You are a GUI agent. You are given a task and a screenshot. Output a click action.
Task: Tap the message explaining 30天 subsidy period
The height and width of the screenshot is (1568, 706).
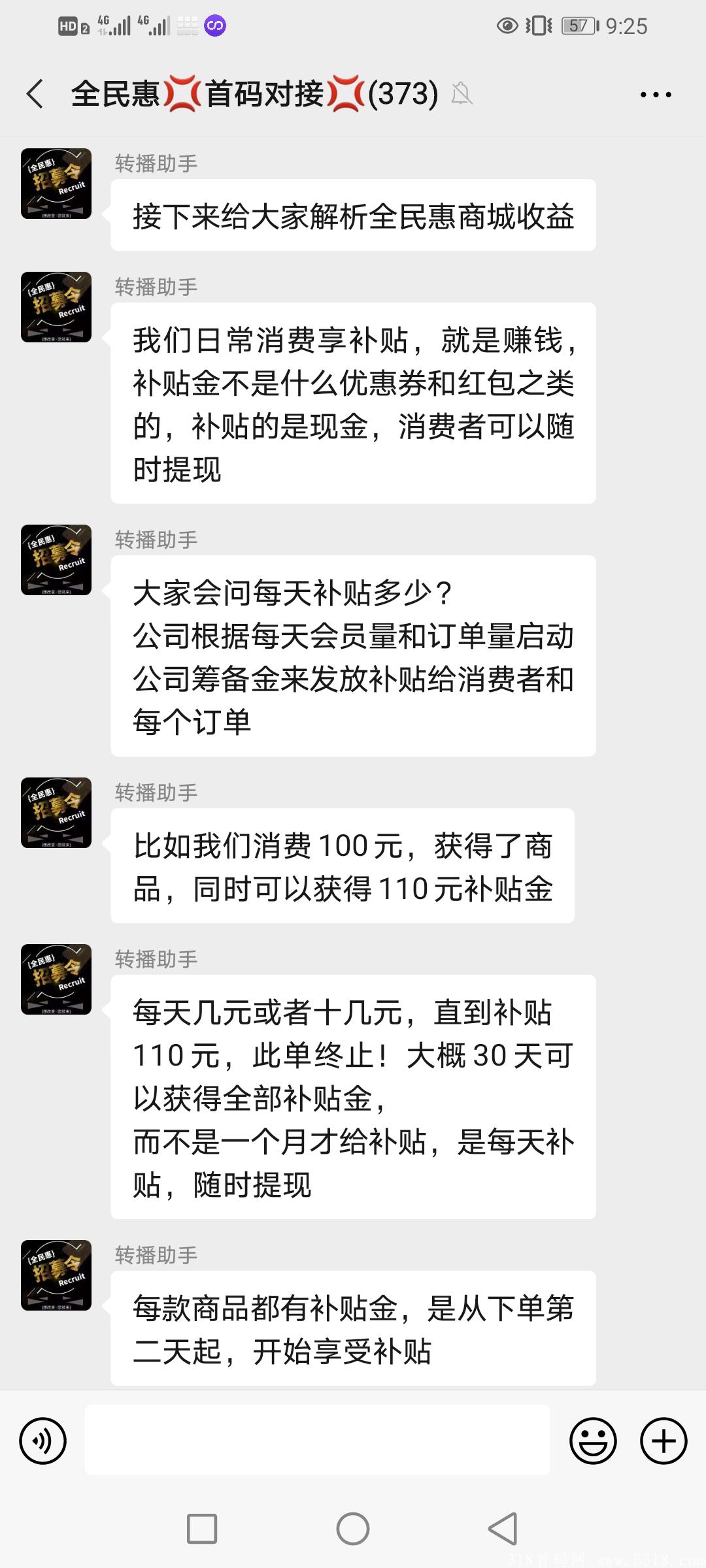[353, 1098]
